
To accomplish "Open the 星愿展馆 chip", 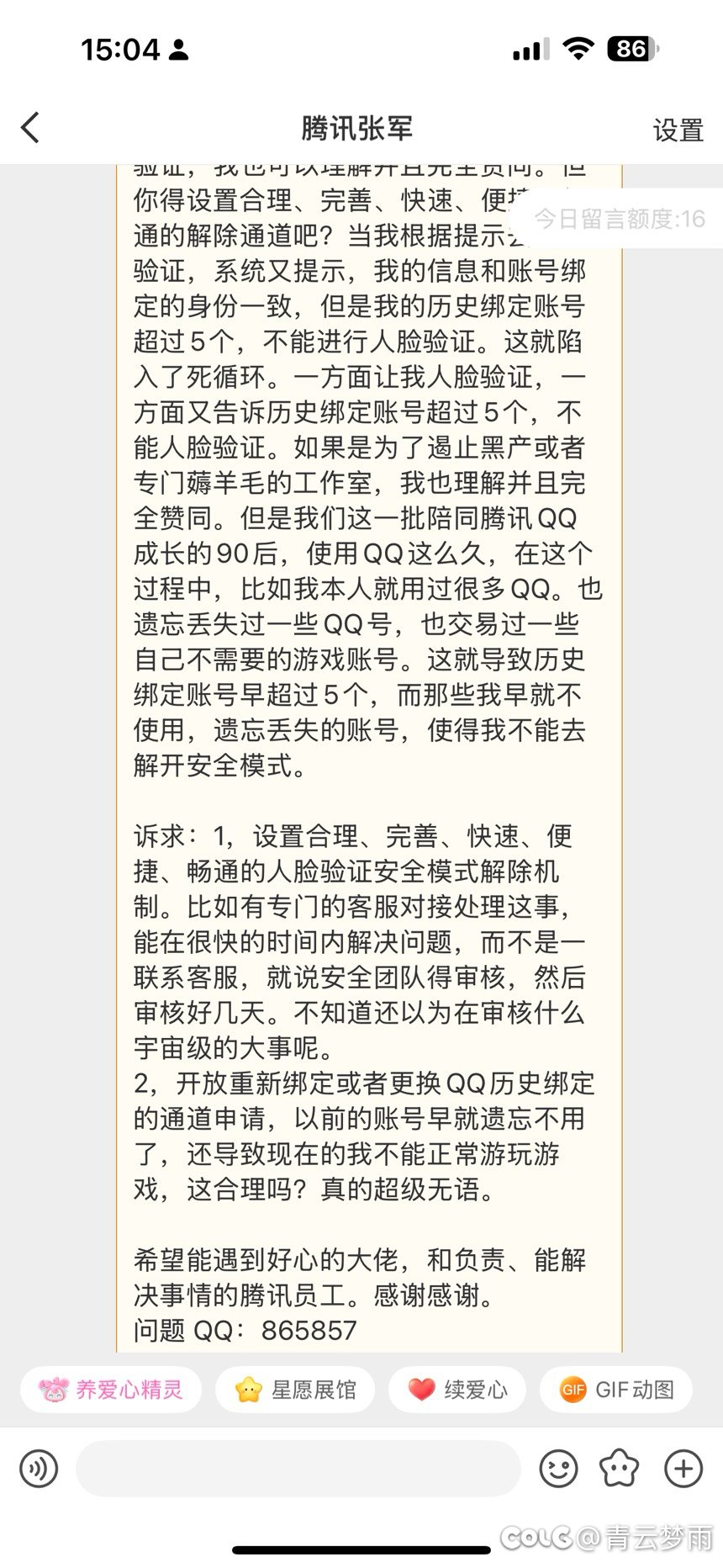I will (295, 1390).
